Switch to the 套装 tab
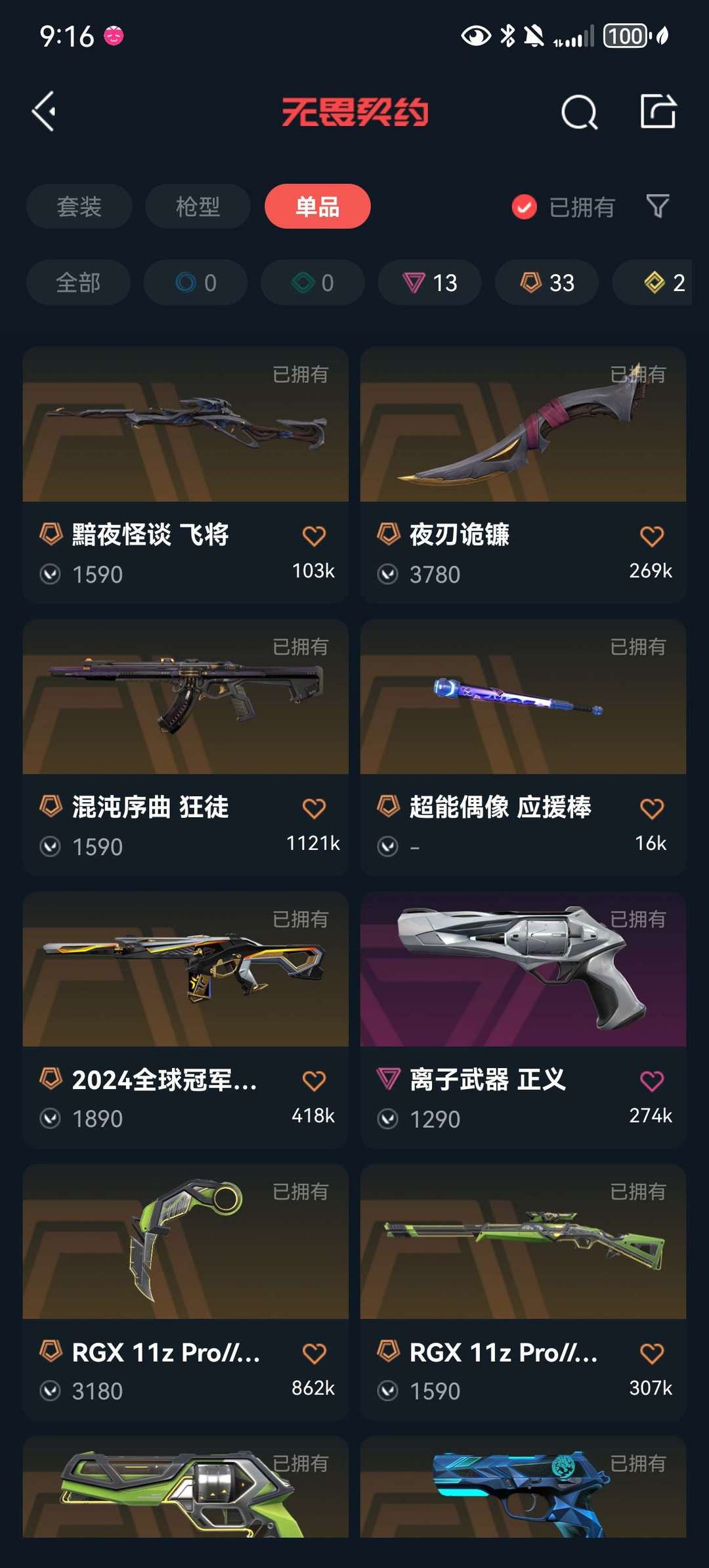The height and width of the screenshot is (1568, 709). click(x=79, y=206)
